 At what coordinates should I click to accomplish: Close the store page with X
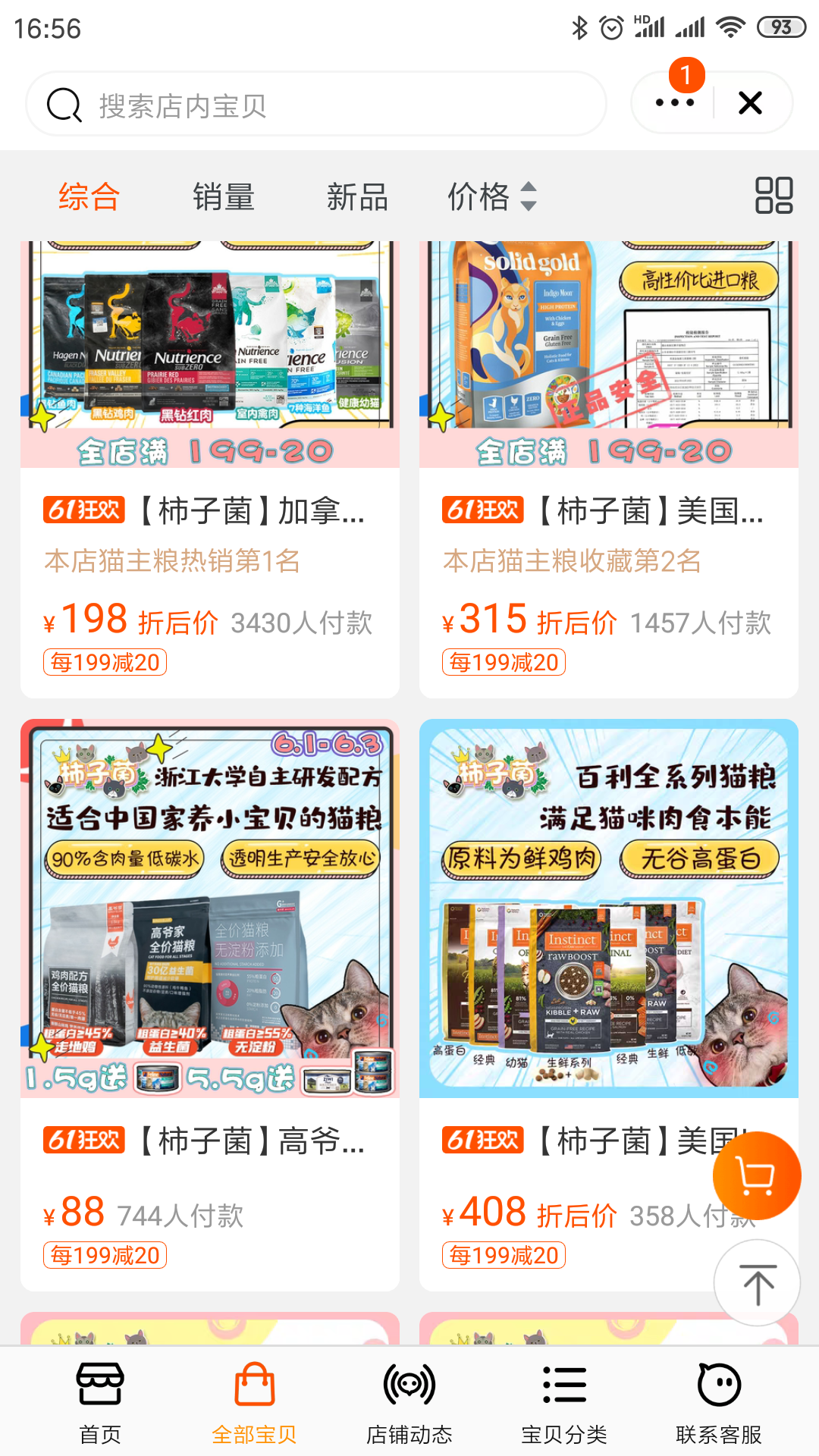[750, 103]
